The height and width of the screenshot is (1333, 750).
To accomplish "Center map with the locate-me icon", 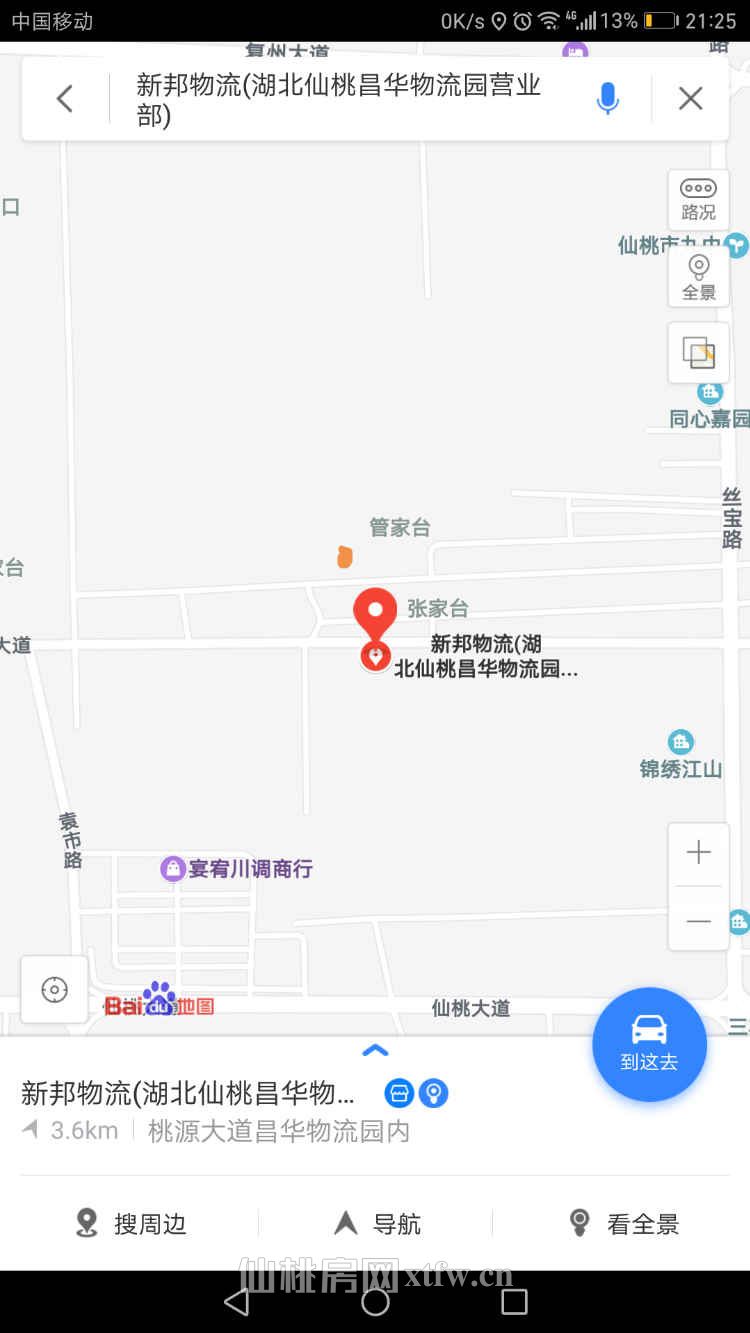I will (x=54, y=989).
